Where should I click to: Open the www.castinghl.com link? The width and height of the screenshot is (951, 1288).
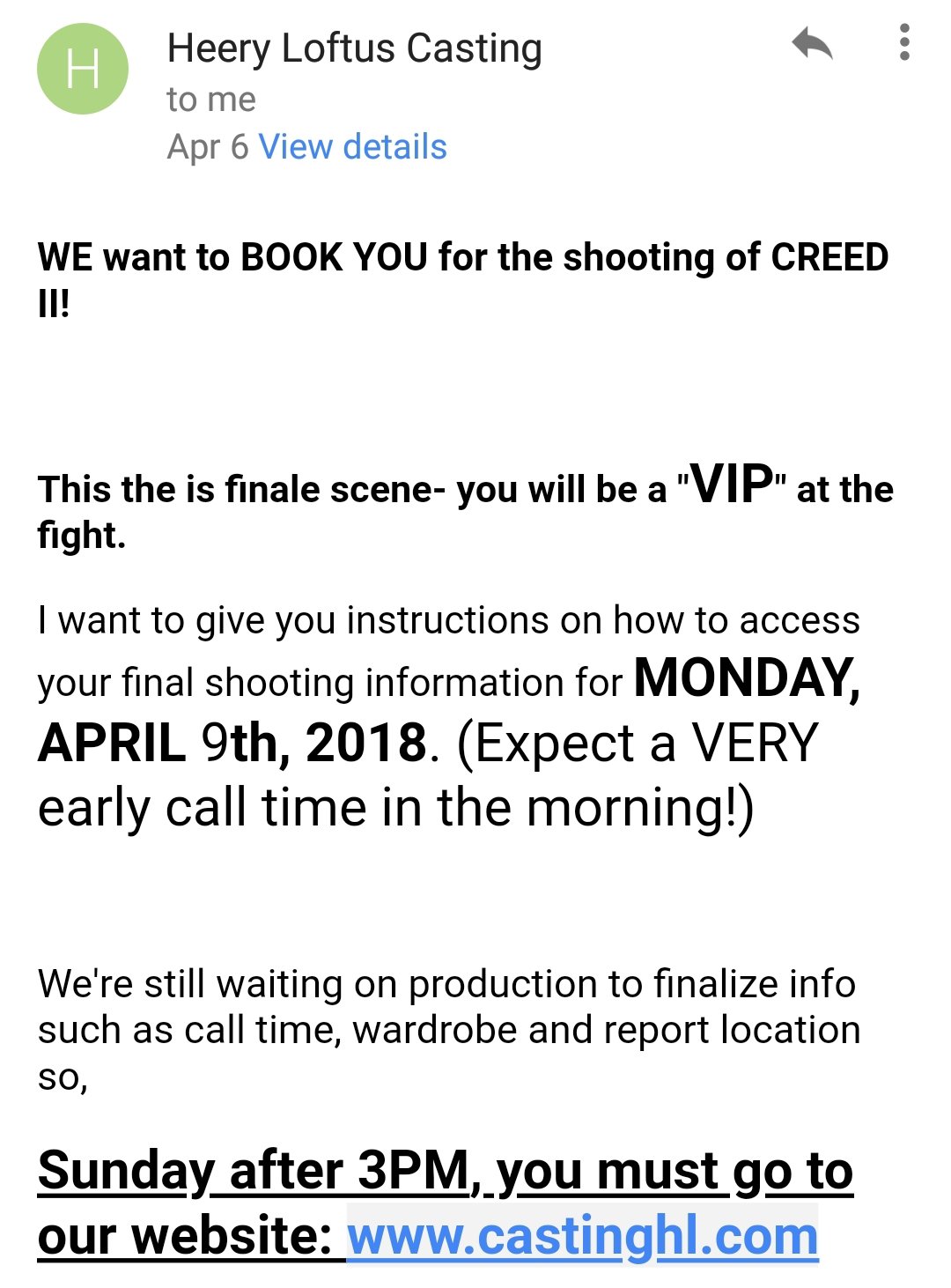click(582, 1235)
